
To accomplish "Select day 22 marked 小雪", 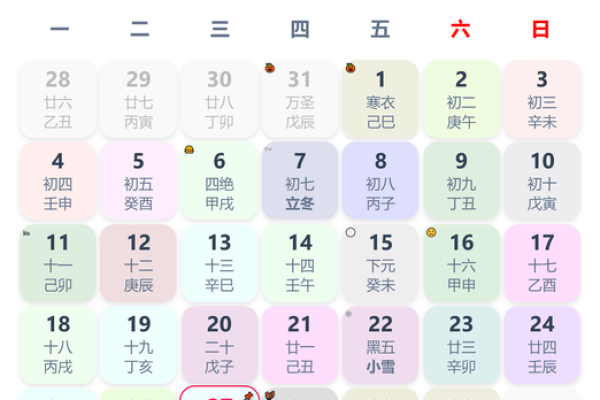I will click(380, 345).
